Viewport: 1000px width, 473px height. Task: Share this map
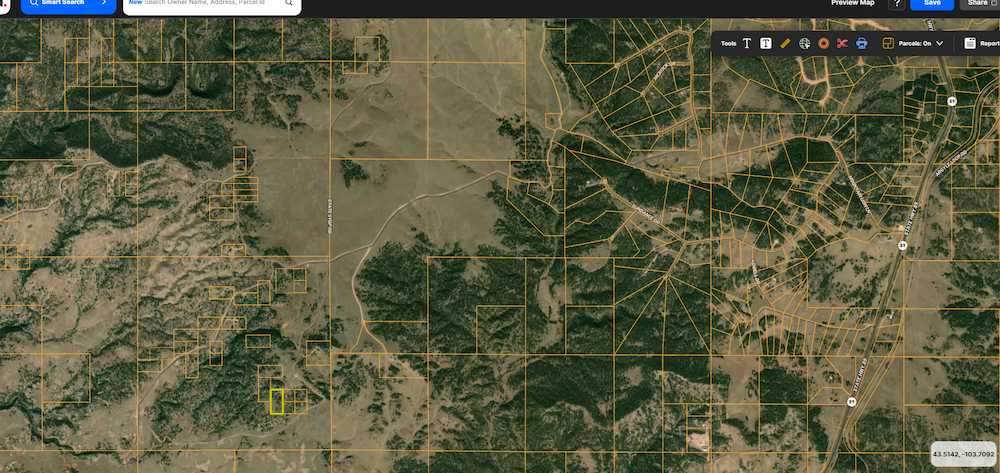pyautogui.click(x=979, y=4)
